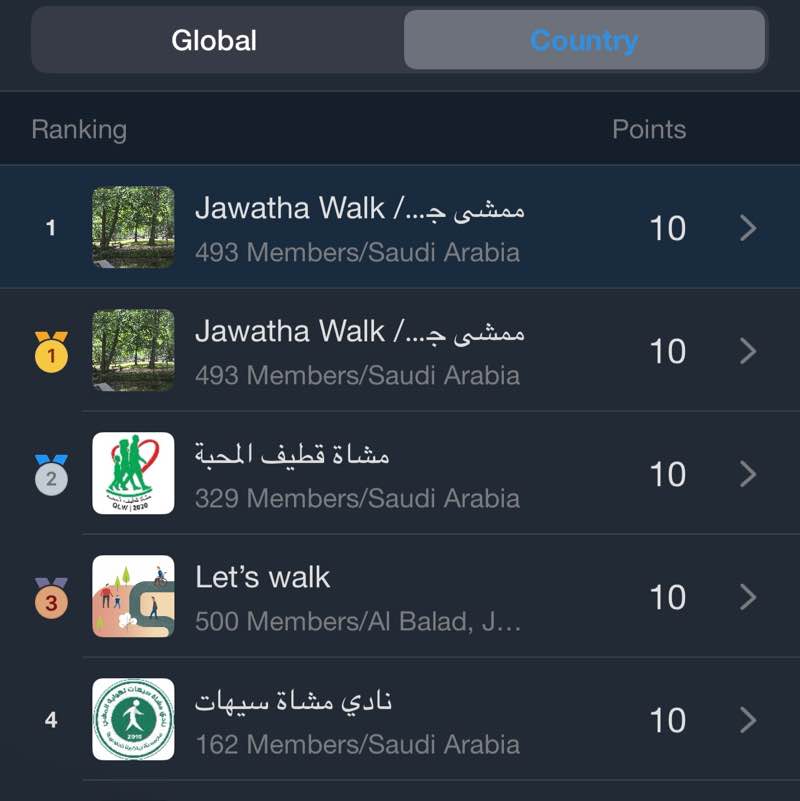Viewport: 800px width, 801px height.
Task: Switch to the Global leaderboard tab
Action: click(214, 40)
